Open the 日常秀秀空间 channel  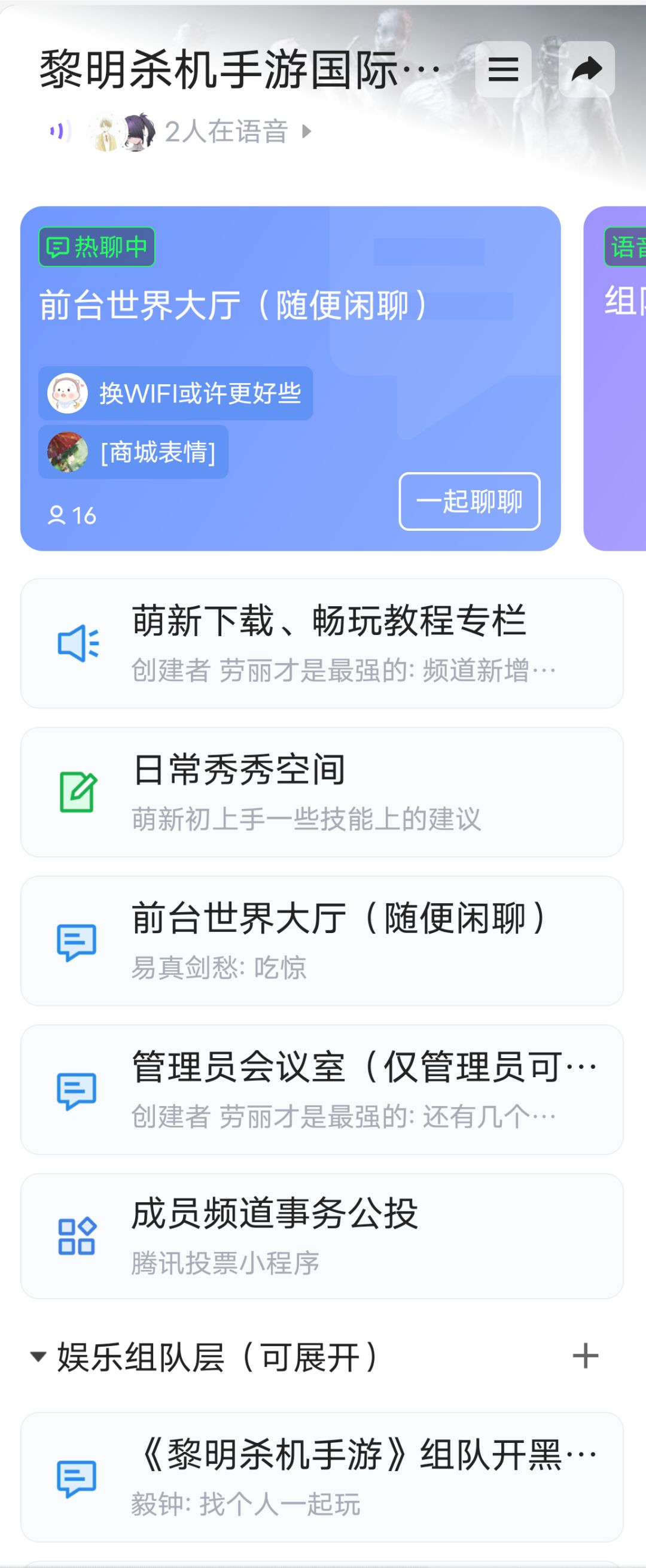(x=322, y=792)
